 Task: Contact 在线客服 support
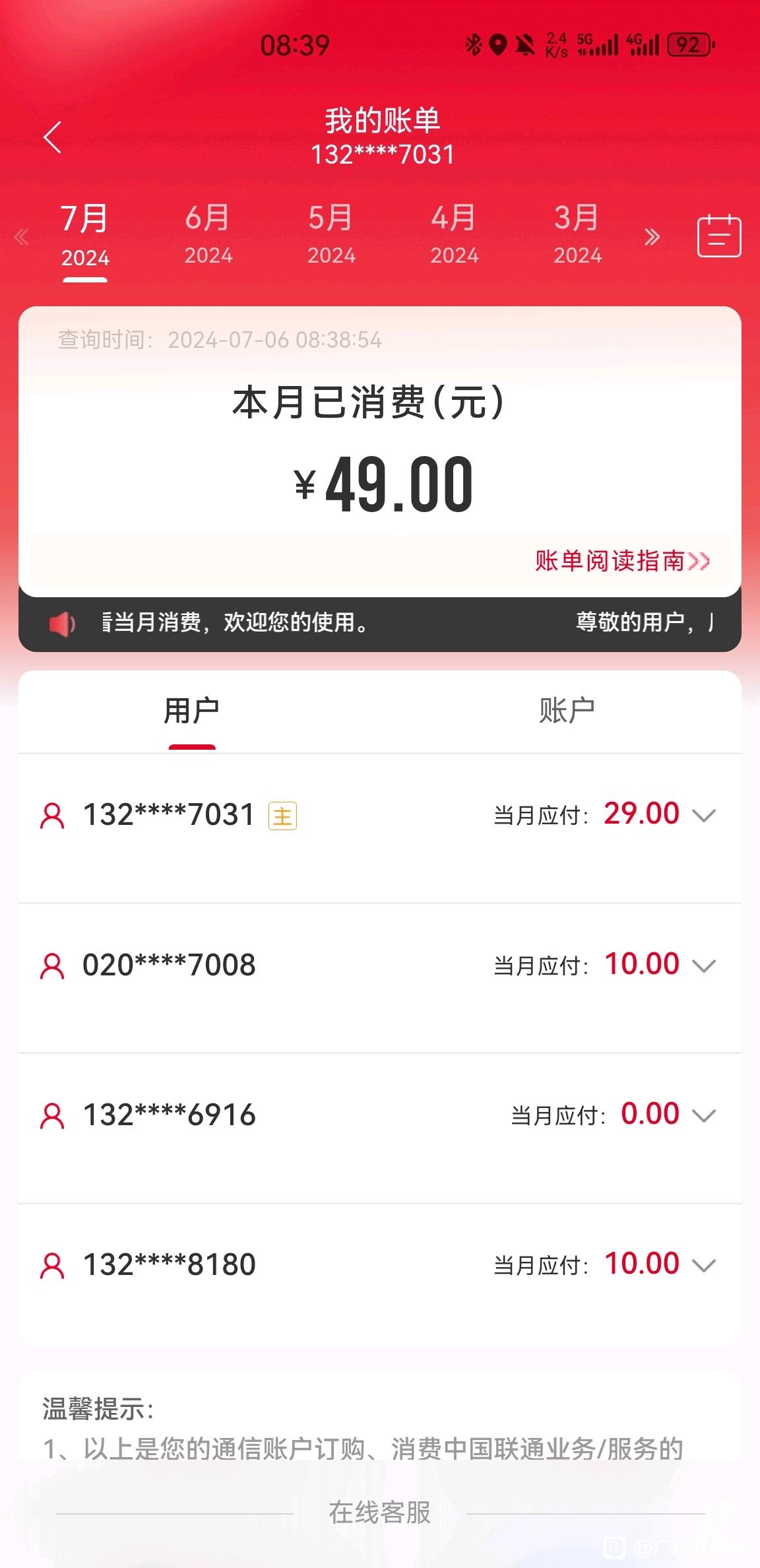380,1513
